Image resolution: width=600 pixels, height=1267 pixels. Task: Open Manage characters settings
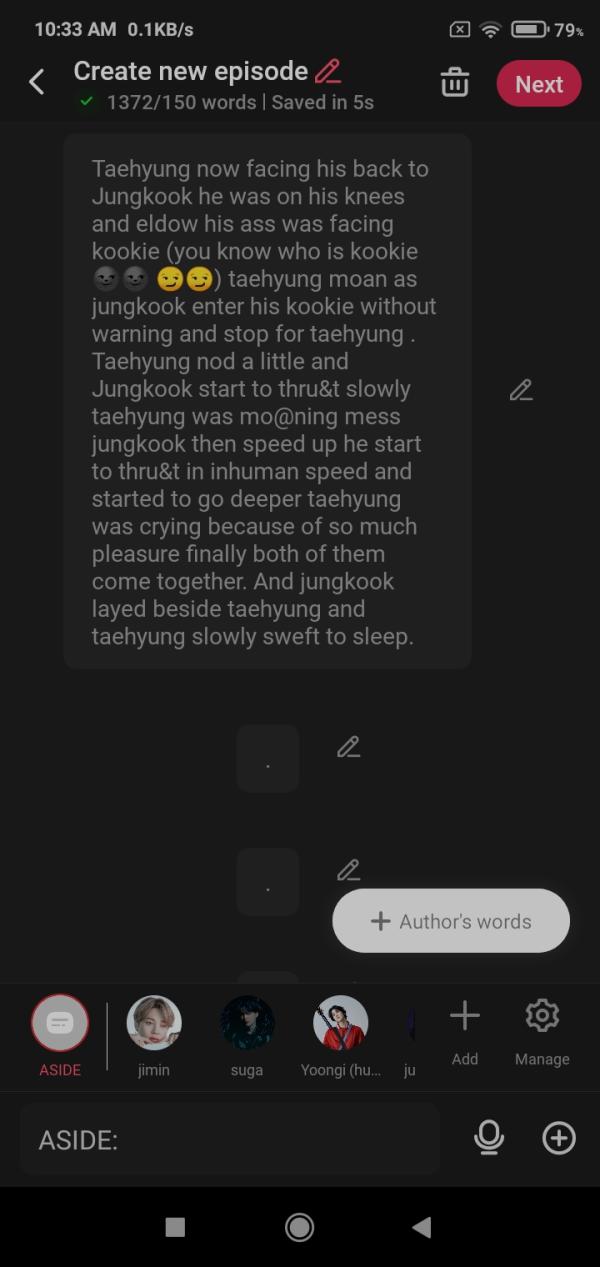click(542, 1030)
